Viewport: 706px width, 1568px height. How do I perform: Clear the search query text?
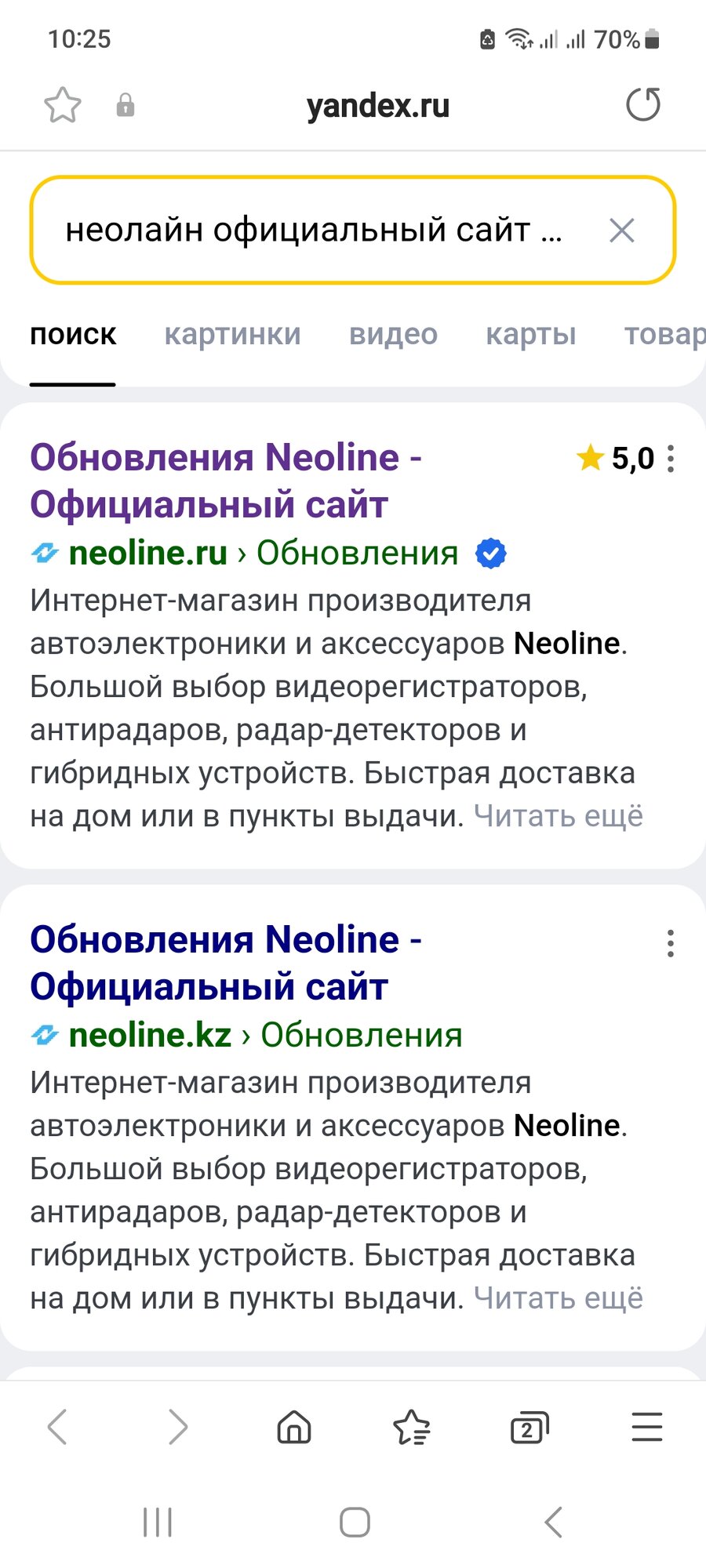[x=621, y=230]
